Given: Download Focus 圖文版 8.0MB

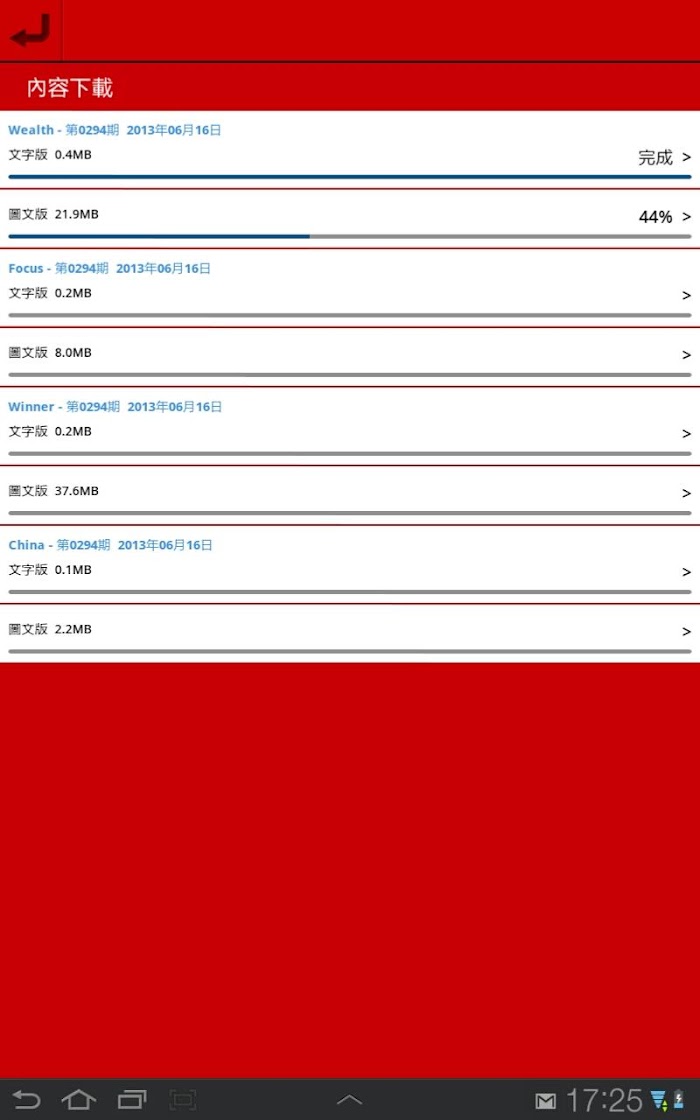Looking at the screenshot, I should pos(350,357).
